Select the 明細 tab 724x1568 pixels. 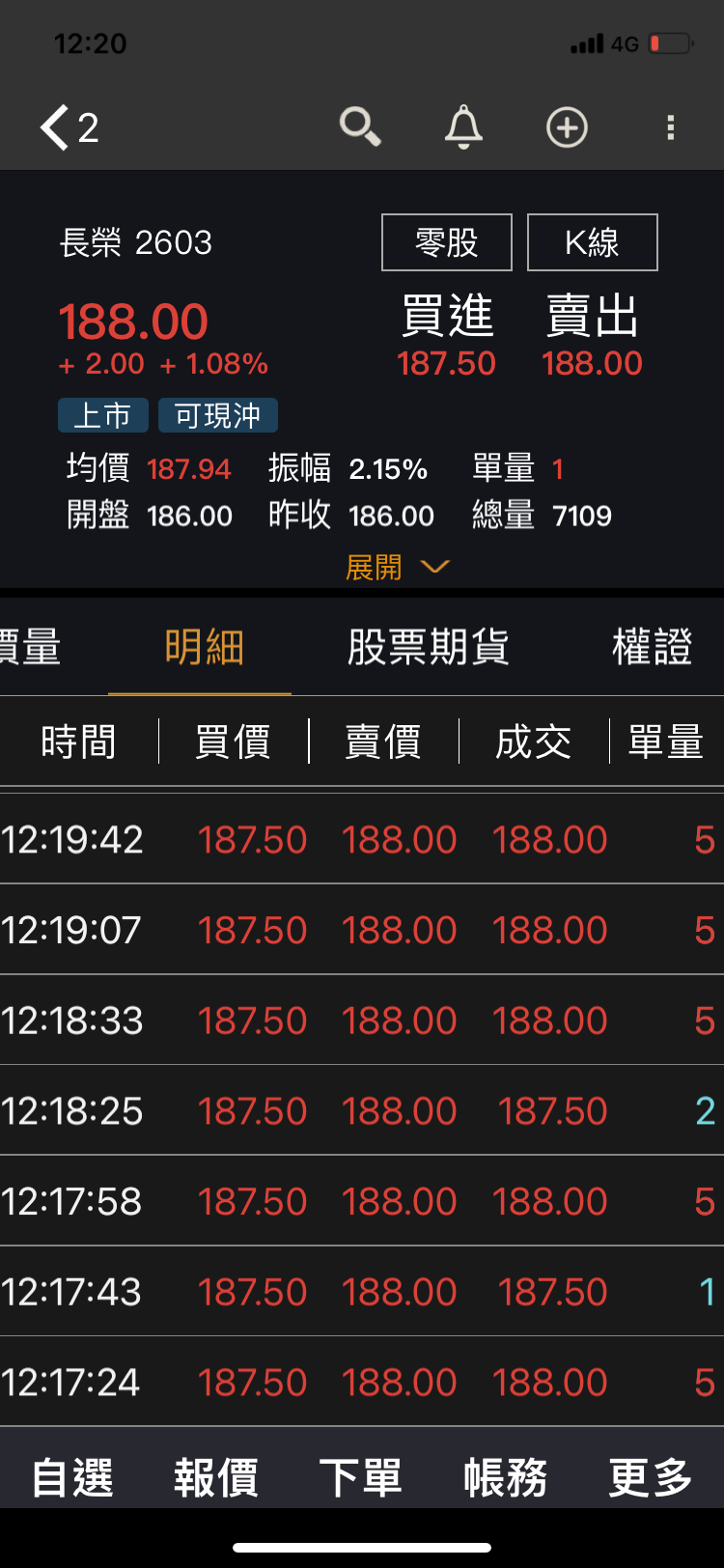204,647
